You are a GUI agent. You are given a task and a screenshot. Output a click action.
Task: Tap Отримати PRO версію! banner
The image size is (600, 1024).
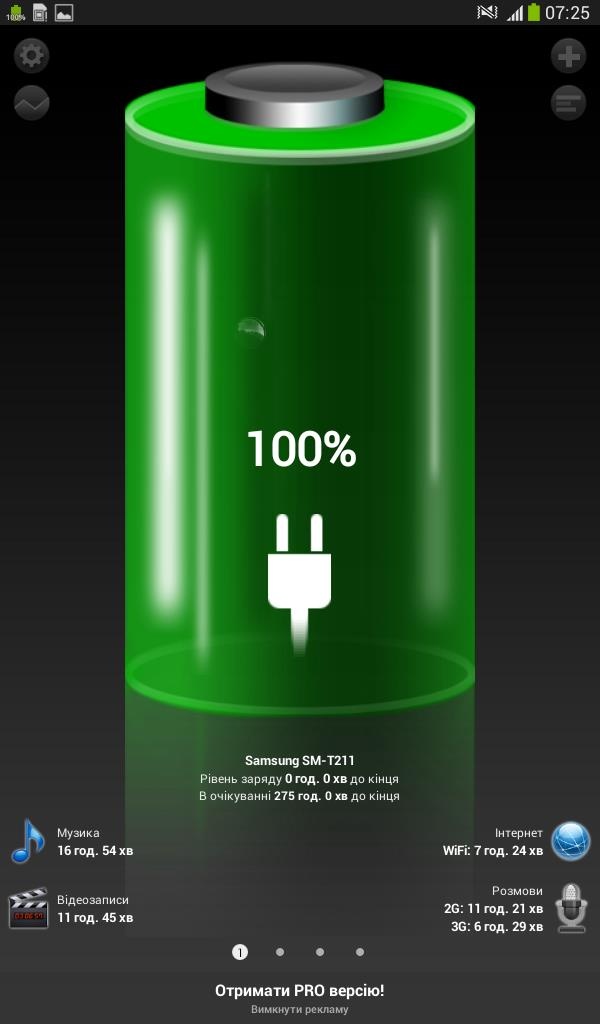tap(300, 991)
